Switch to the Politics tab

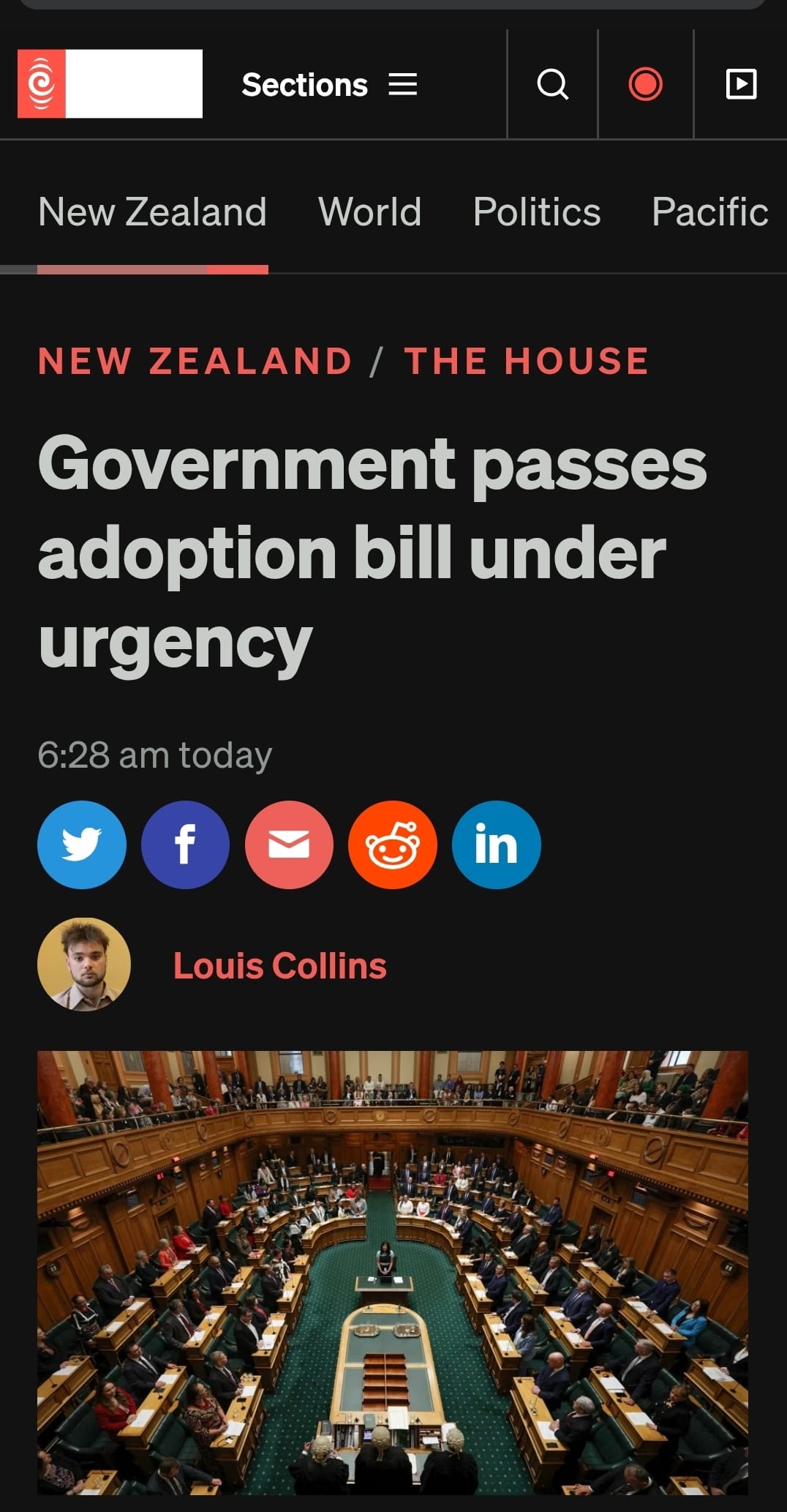pyautogui.click(x=536, y=212)
